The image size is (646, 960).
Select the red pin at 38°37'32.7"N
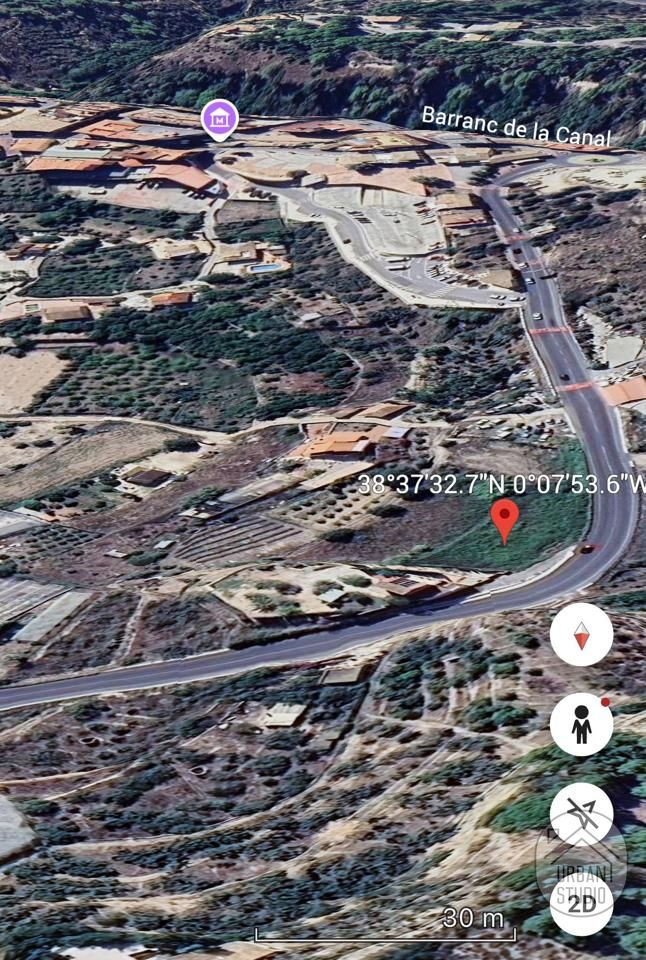505,521
